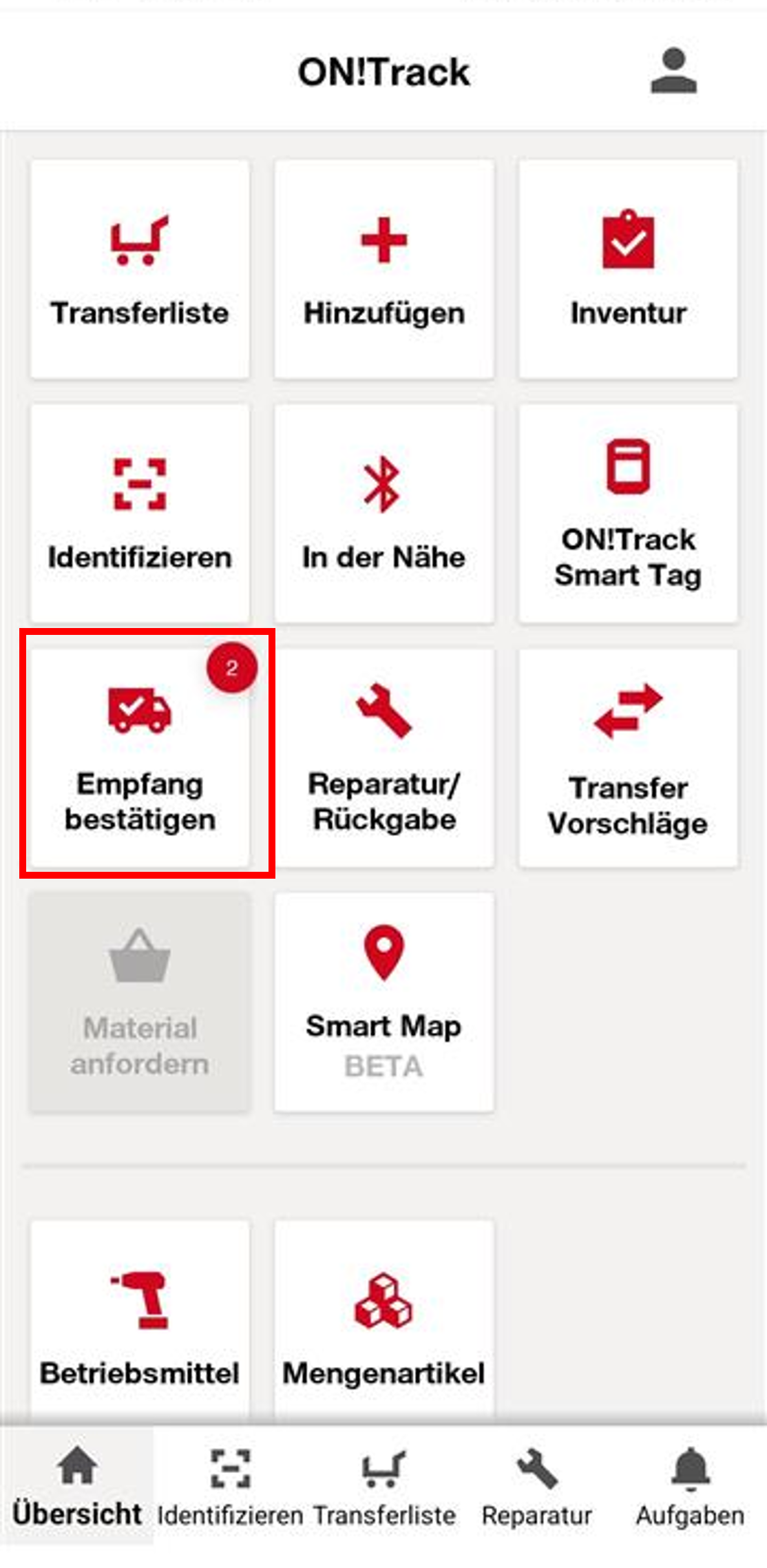This screenshot has height=1568, width=767.
Task: Switch to the Reparatur tab
Action: [x=537, y=1486]
